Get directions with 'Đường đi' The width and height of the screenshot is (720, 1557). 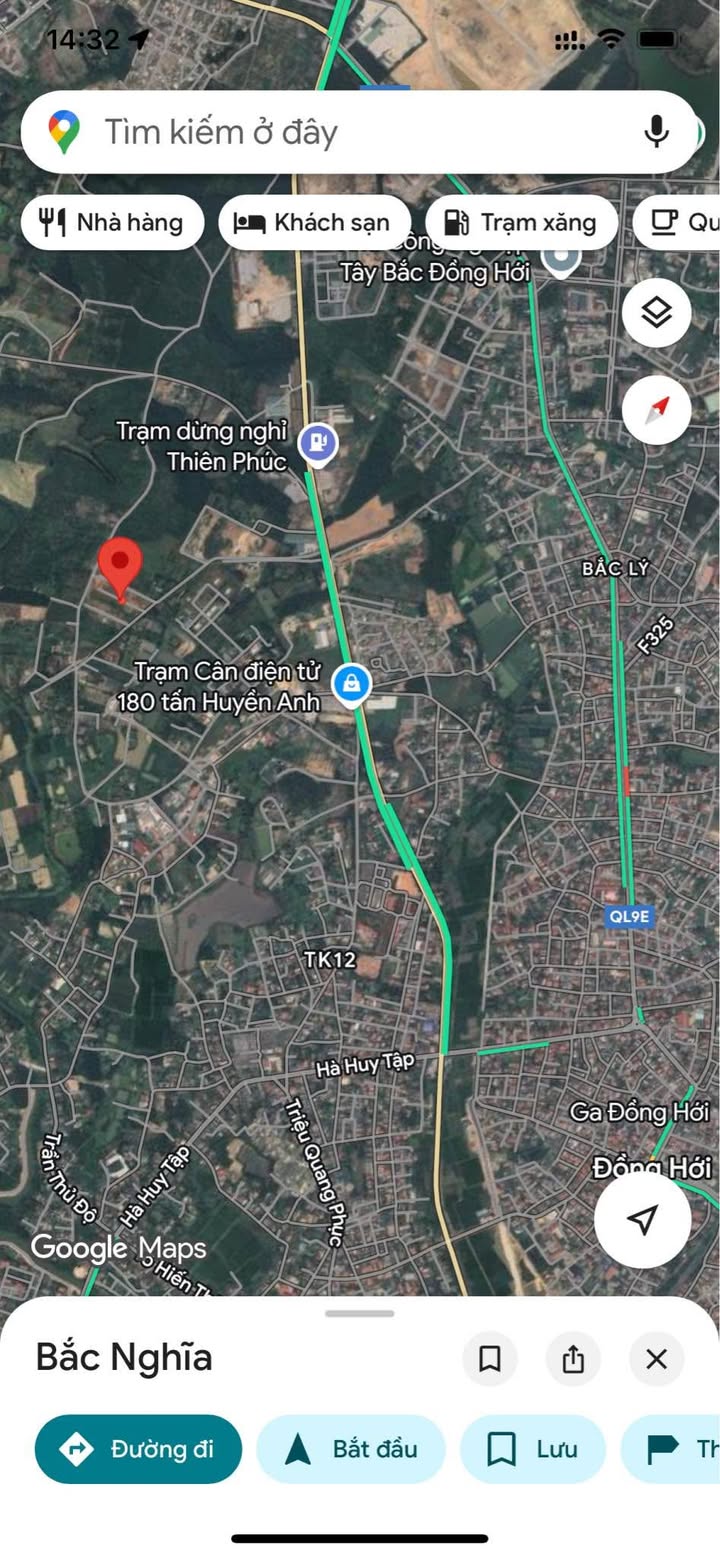(138, 1449)
